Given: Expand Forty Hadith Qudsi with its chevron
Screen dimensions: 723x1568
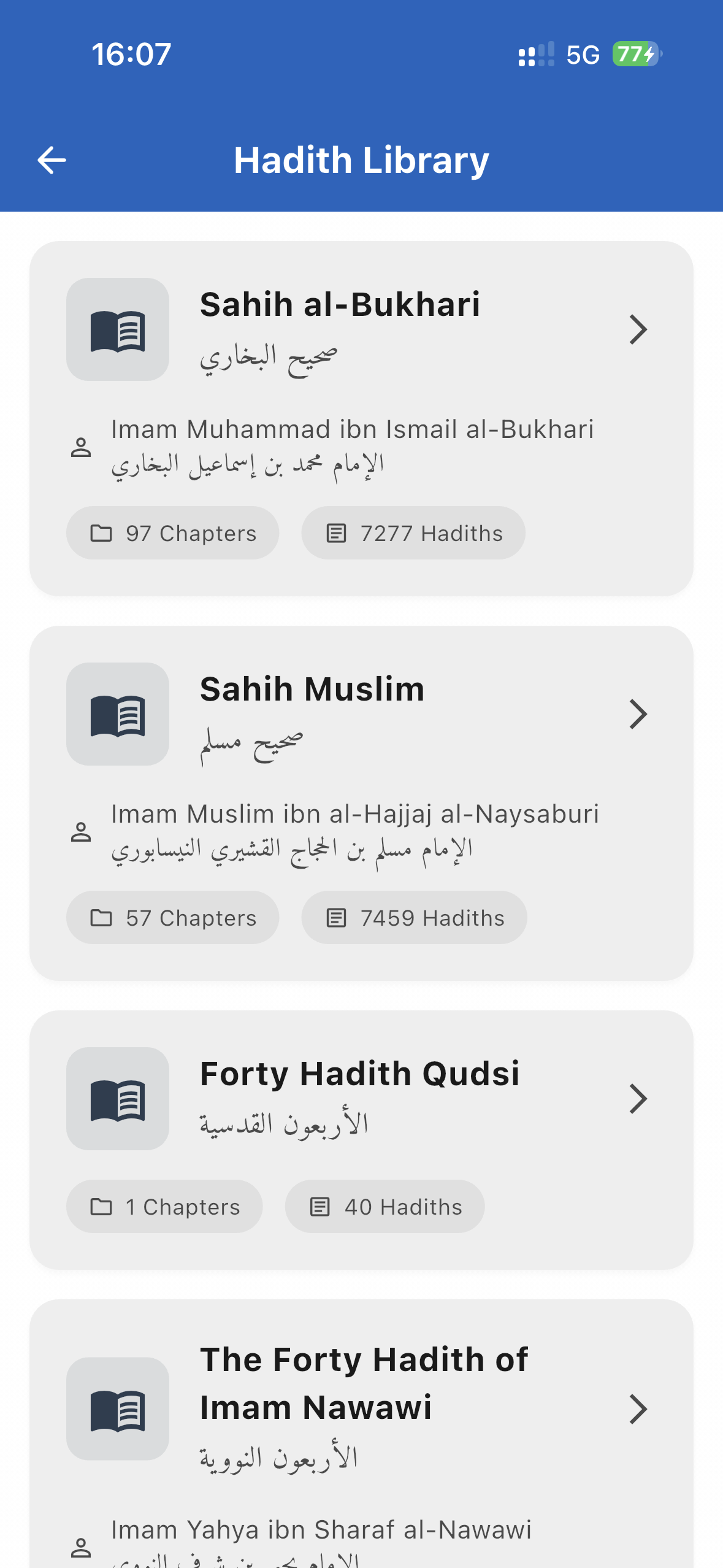Looking at the screenshot, I should (x=638, y=1098).
